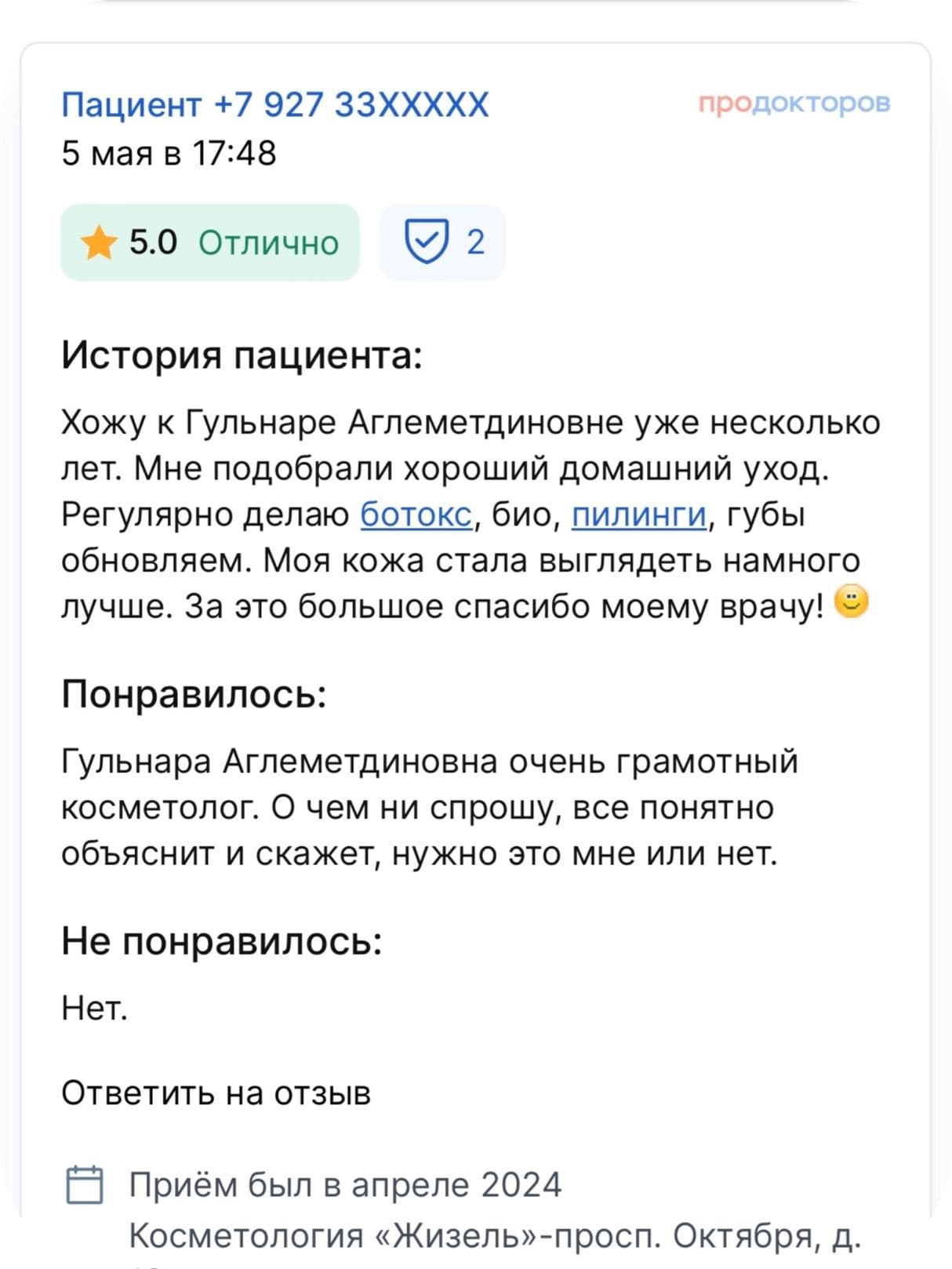Tap «Ответить на отзыв» to reply
Viewport: 952px width, 1269px height.
point(216,1093)
